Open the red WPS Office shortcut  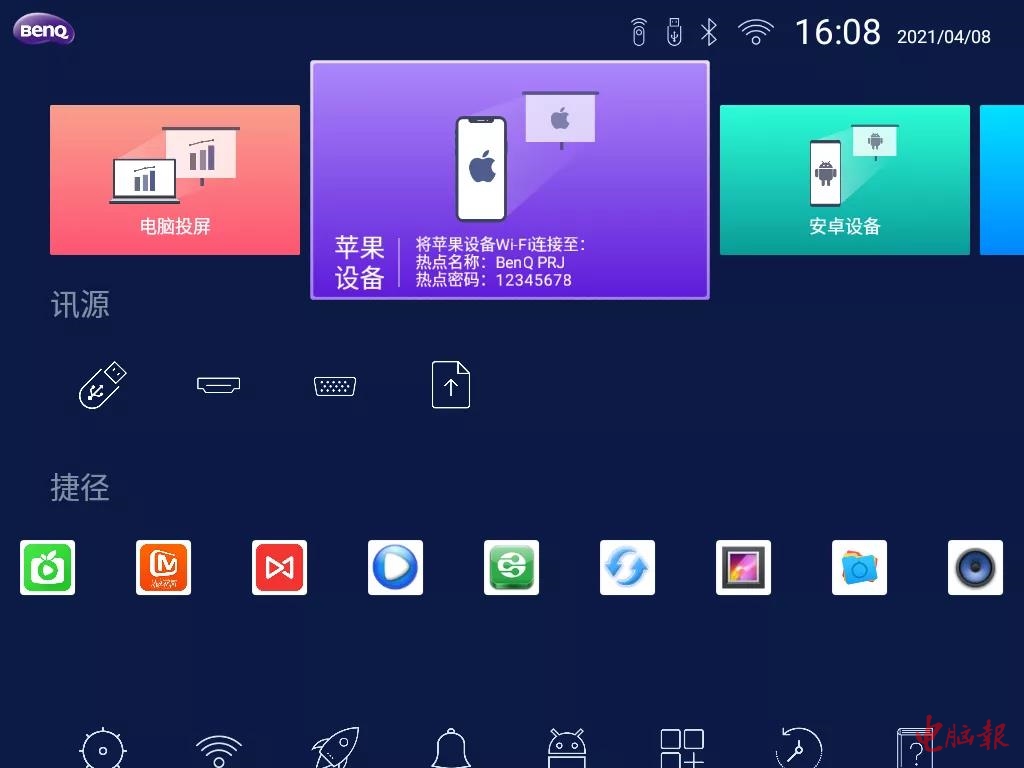279,568
